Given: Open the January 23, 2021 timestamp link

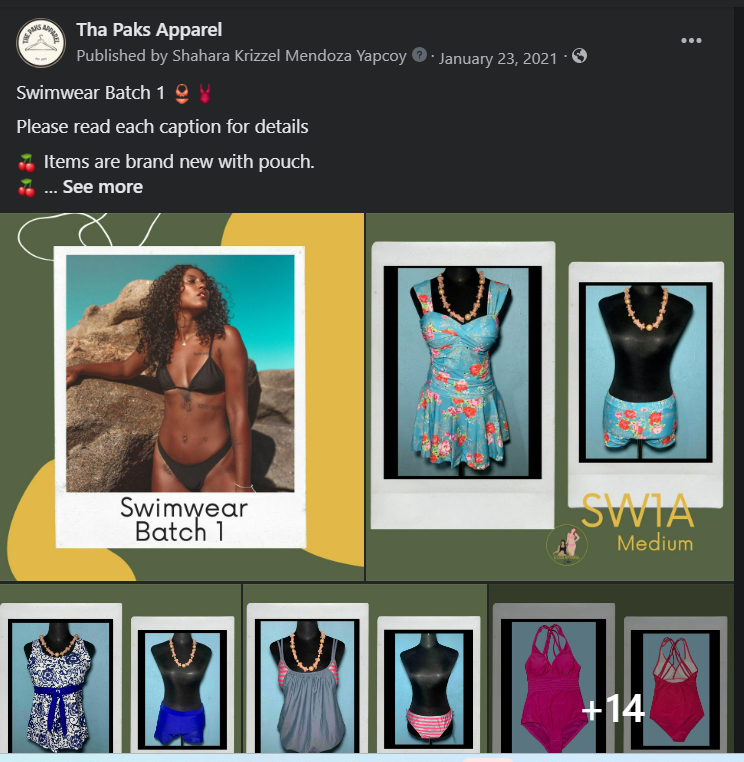Looking at the screenshot, I should [x=498, y=57].
